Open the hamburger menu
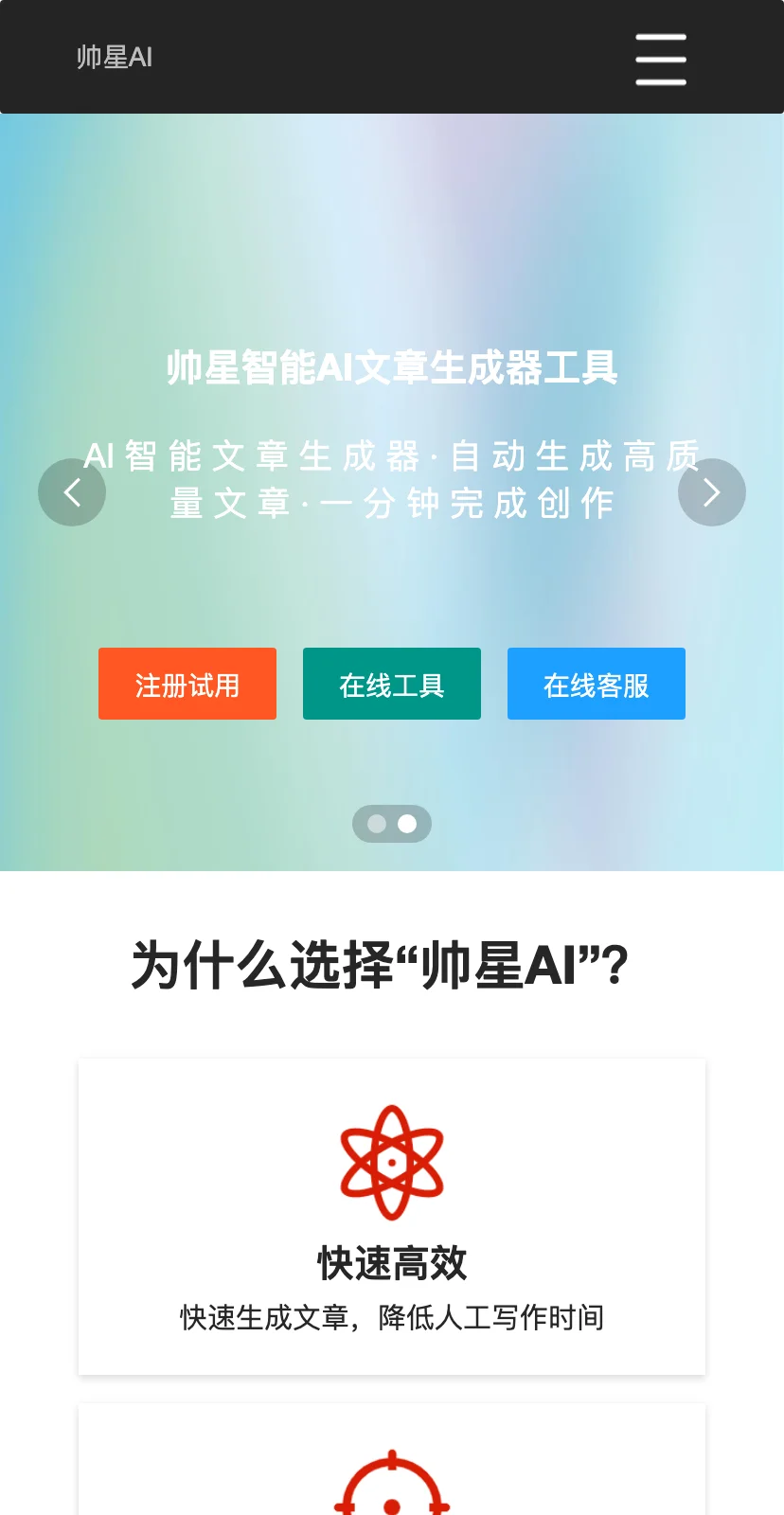 tap(661, 59)
